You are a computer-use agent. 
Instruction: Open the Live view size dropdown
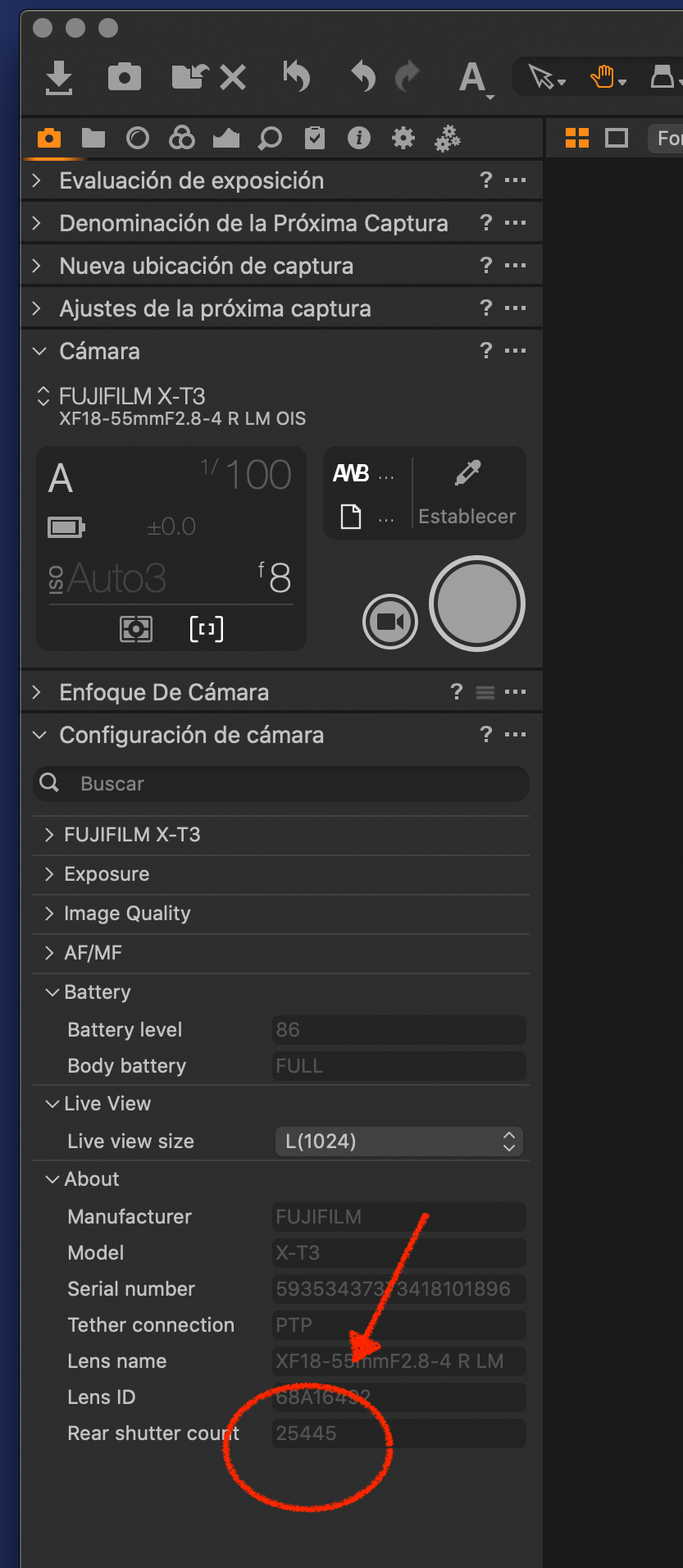click(x=398, y=1142)
